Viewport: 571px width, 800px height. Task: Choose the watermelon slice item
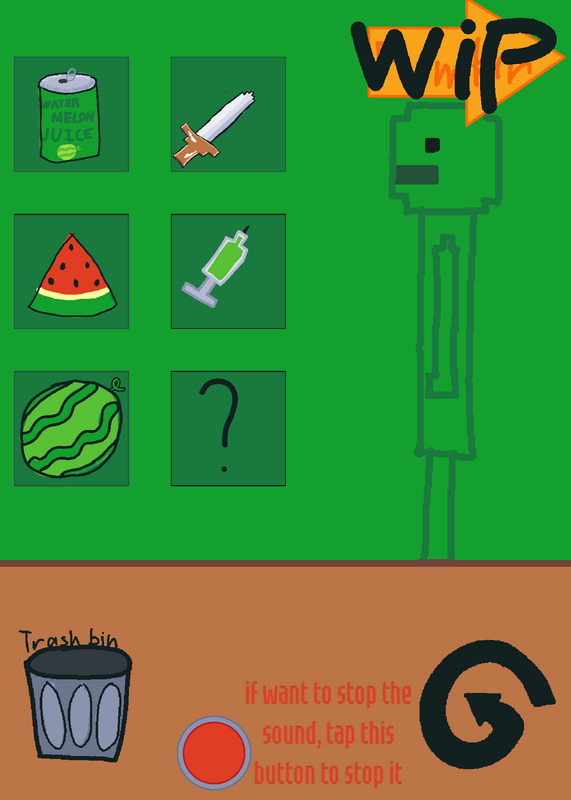click(71, 271)
